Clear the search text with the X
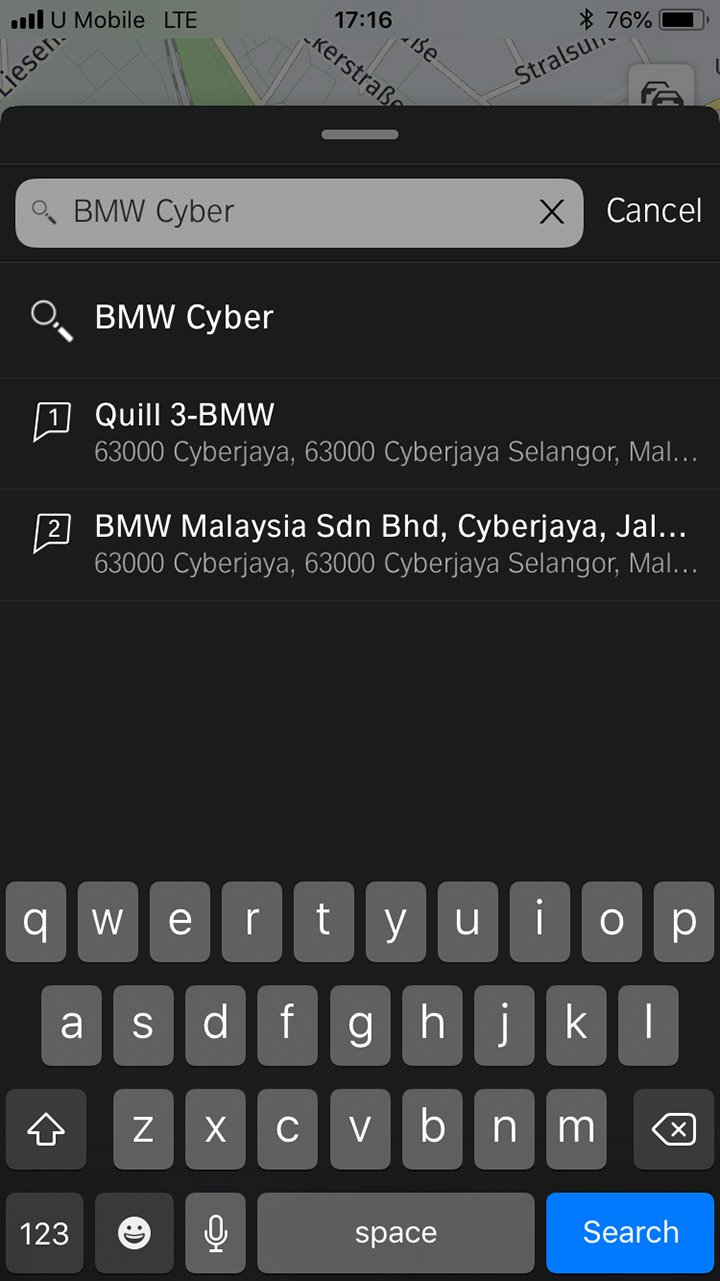The width and height of the screenshot is (720, 1281). click(x=551, y=212)
